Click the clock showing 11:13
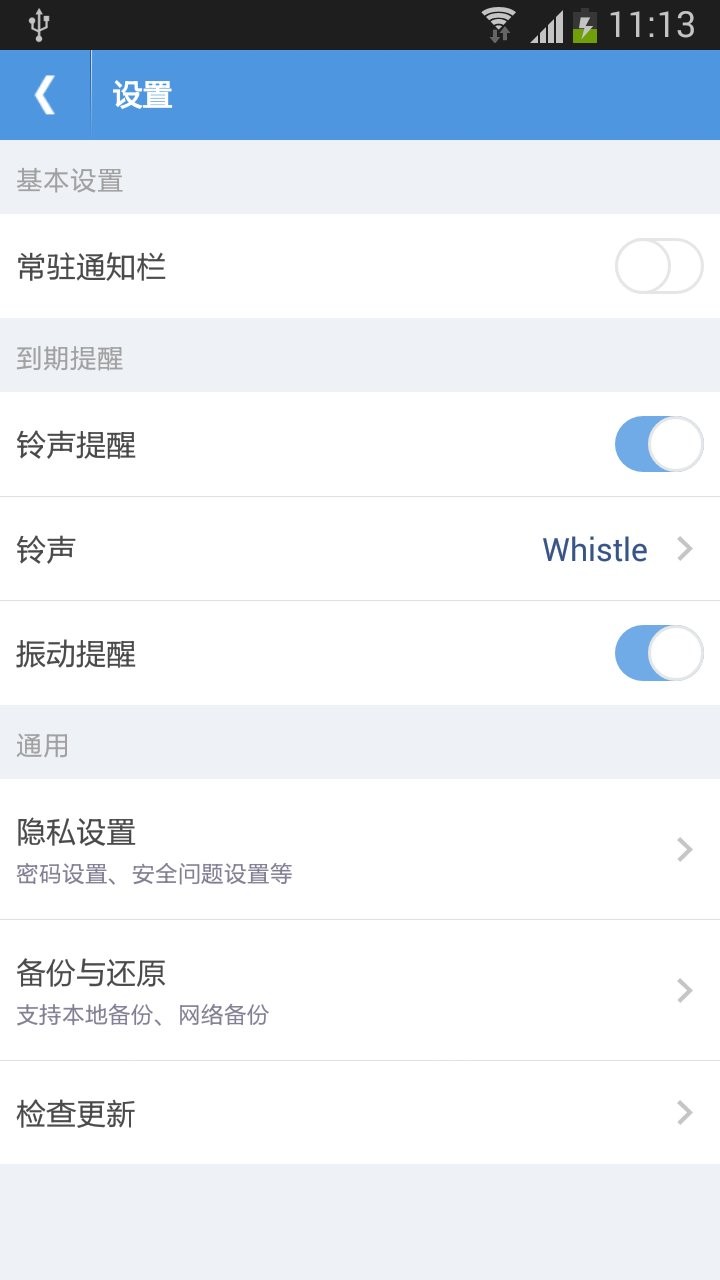720x1280 pixels. [x=655, y=22]
